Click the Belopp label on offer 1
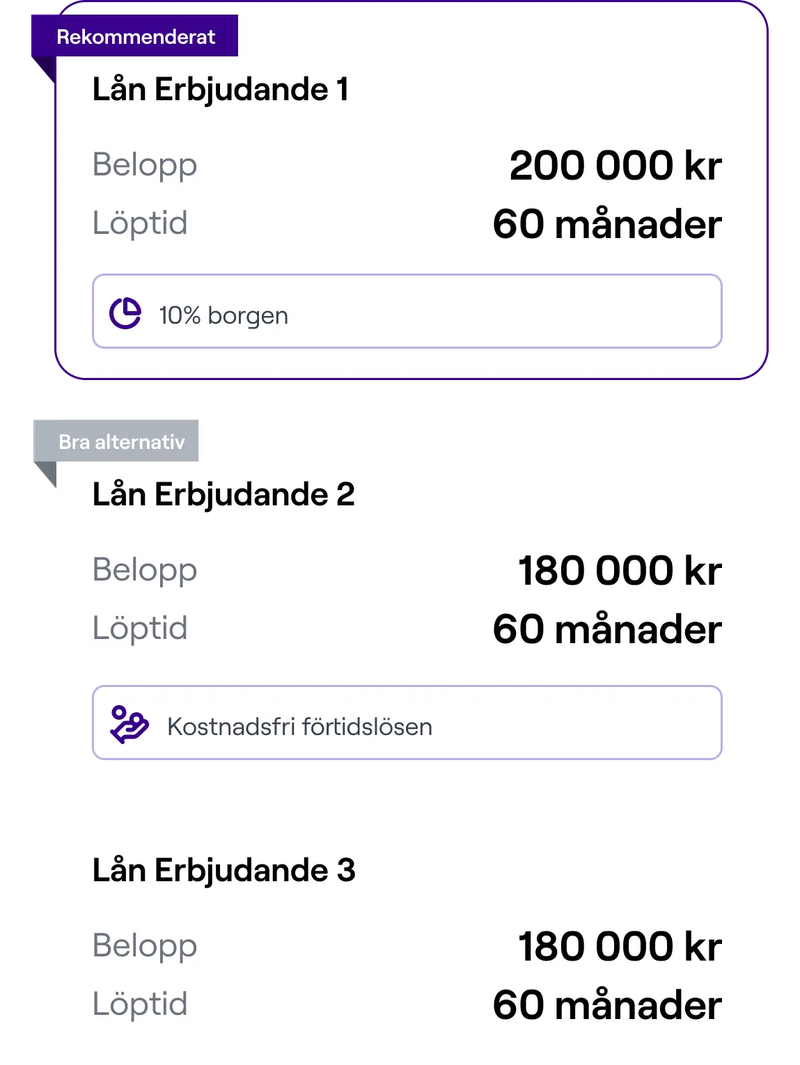Image resolution: width=800 pixels, height=1065 pixels. [x=145, y=165]
